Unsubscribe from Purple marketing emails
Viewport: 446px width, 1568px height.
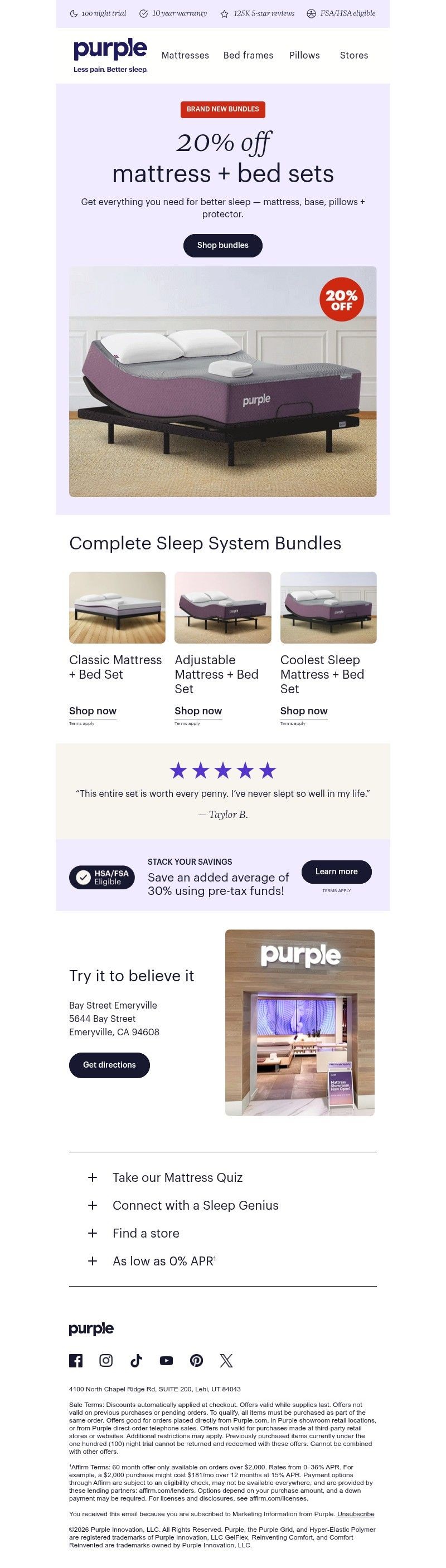pyautogui.click(x=355, y=1514)
